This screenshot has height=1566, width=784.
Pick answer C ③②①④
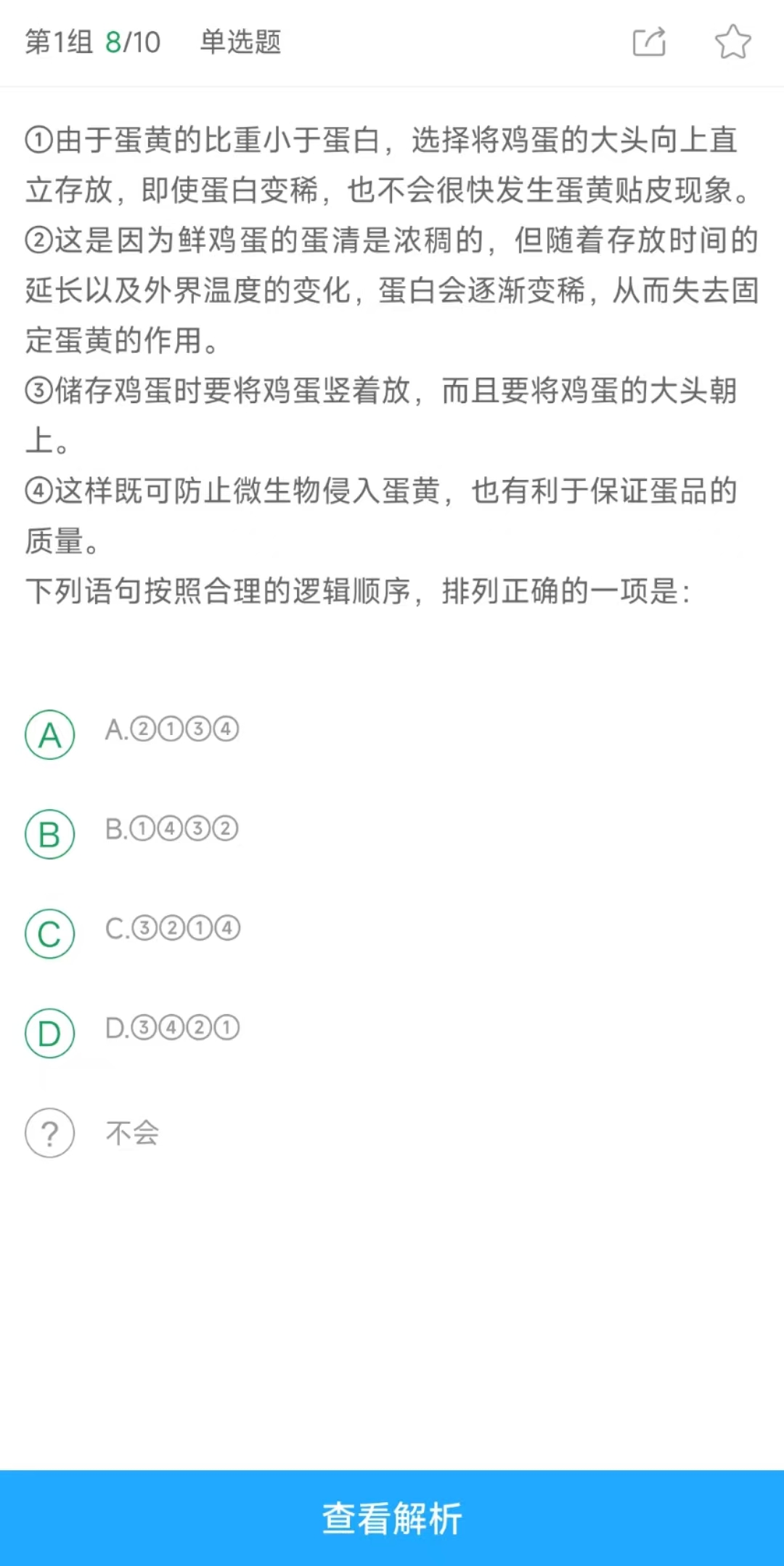50,934
